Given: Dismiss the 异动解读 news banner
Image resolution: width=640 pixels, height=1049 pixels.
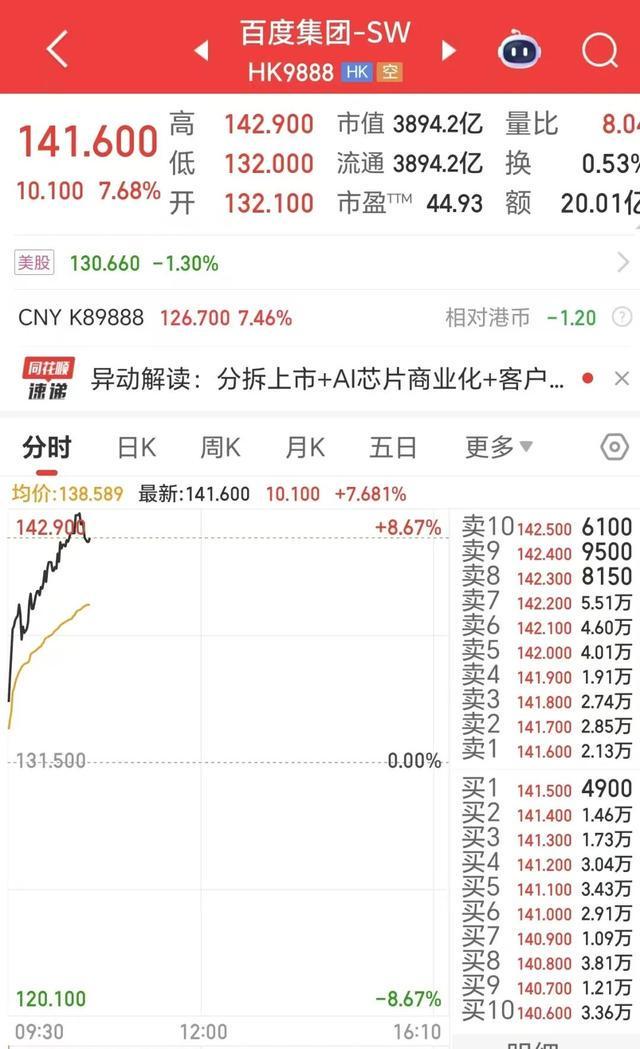Looking at the screenshot, I should [x=622, y=379].
